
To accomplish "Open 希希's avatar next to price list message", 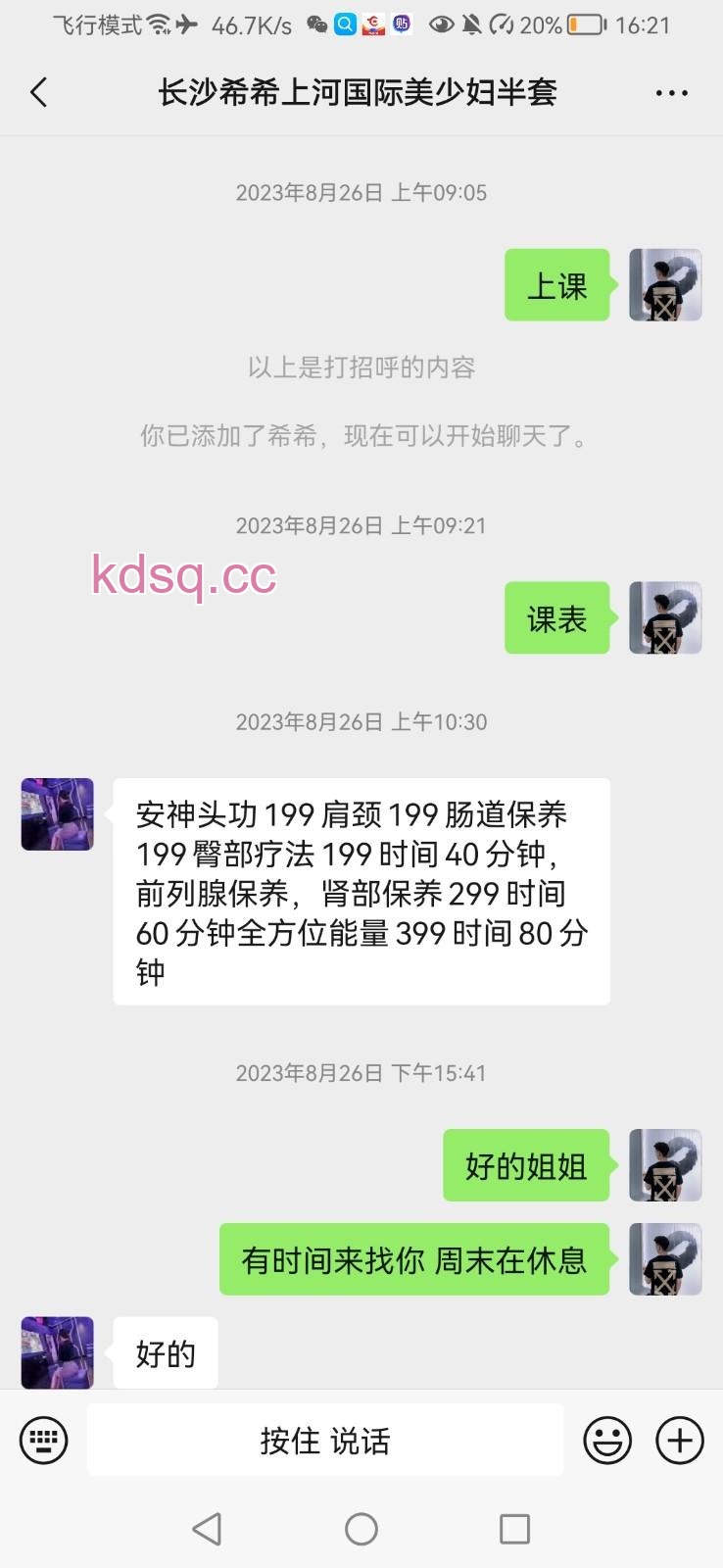I will tap(58, 814).
